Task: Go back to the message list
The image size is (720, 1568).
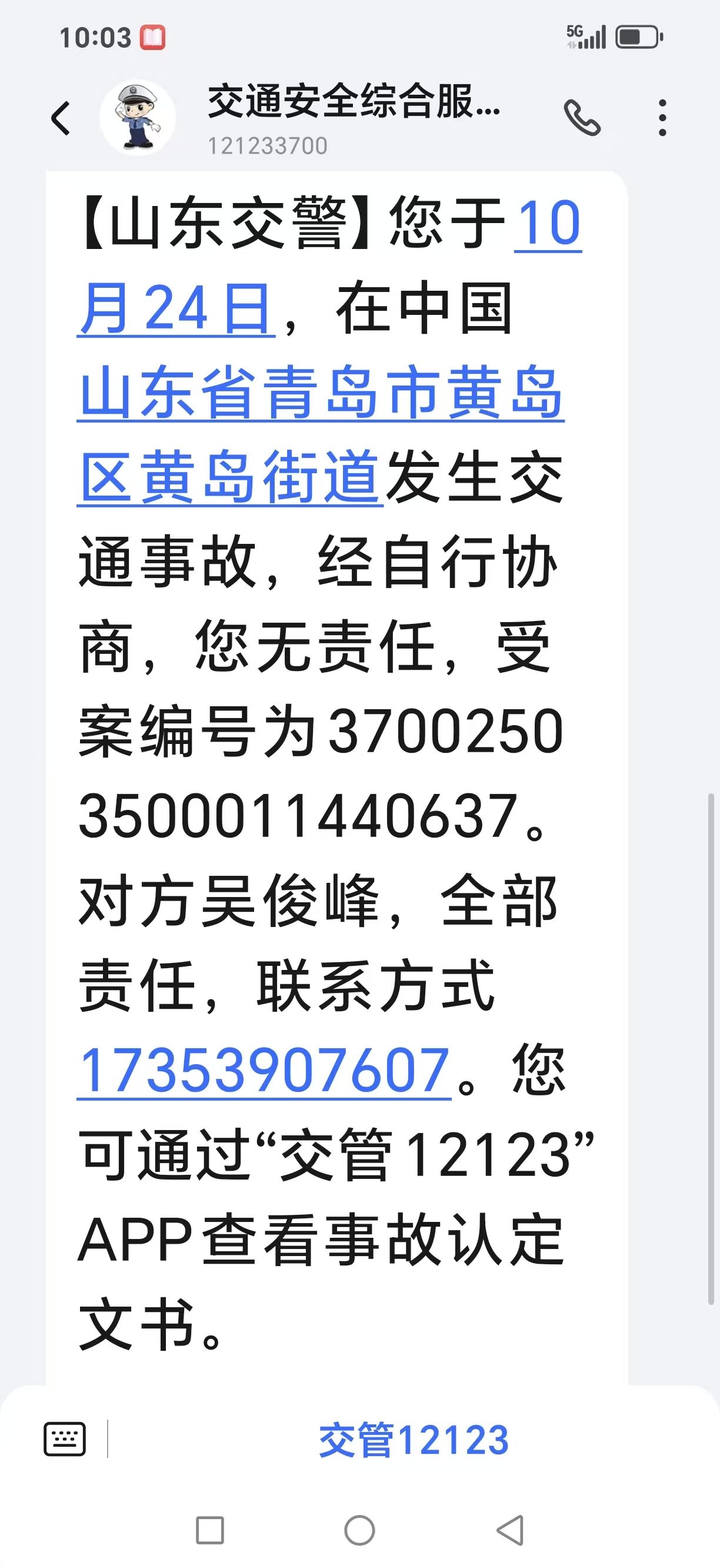Action: [60, 118]
